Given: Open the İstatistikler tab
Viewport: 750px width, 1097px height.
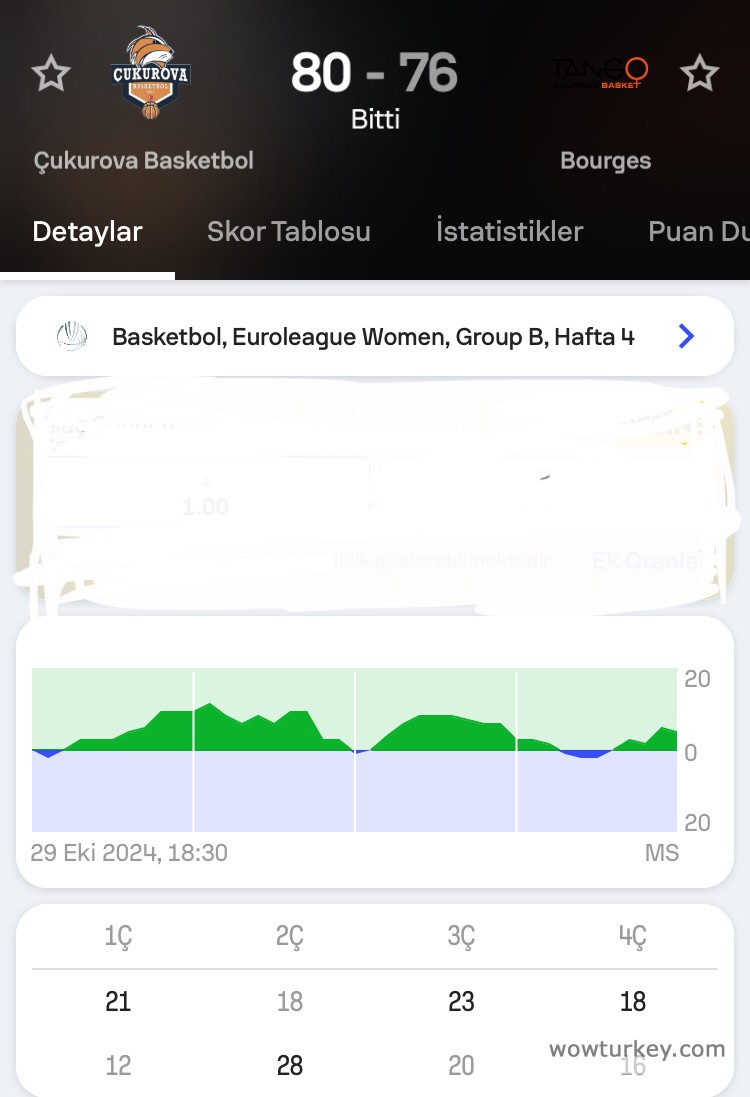Looking at the screenshot, I should pyautogui.click(x=509, y=232).
